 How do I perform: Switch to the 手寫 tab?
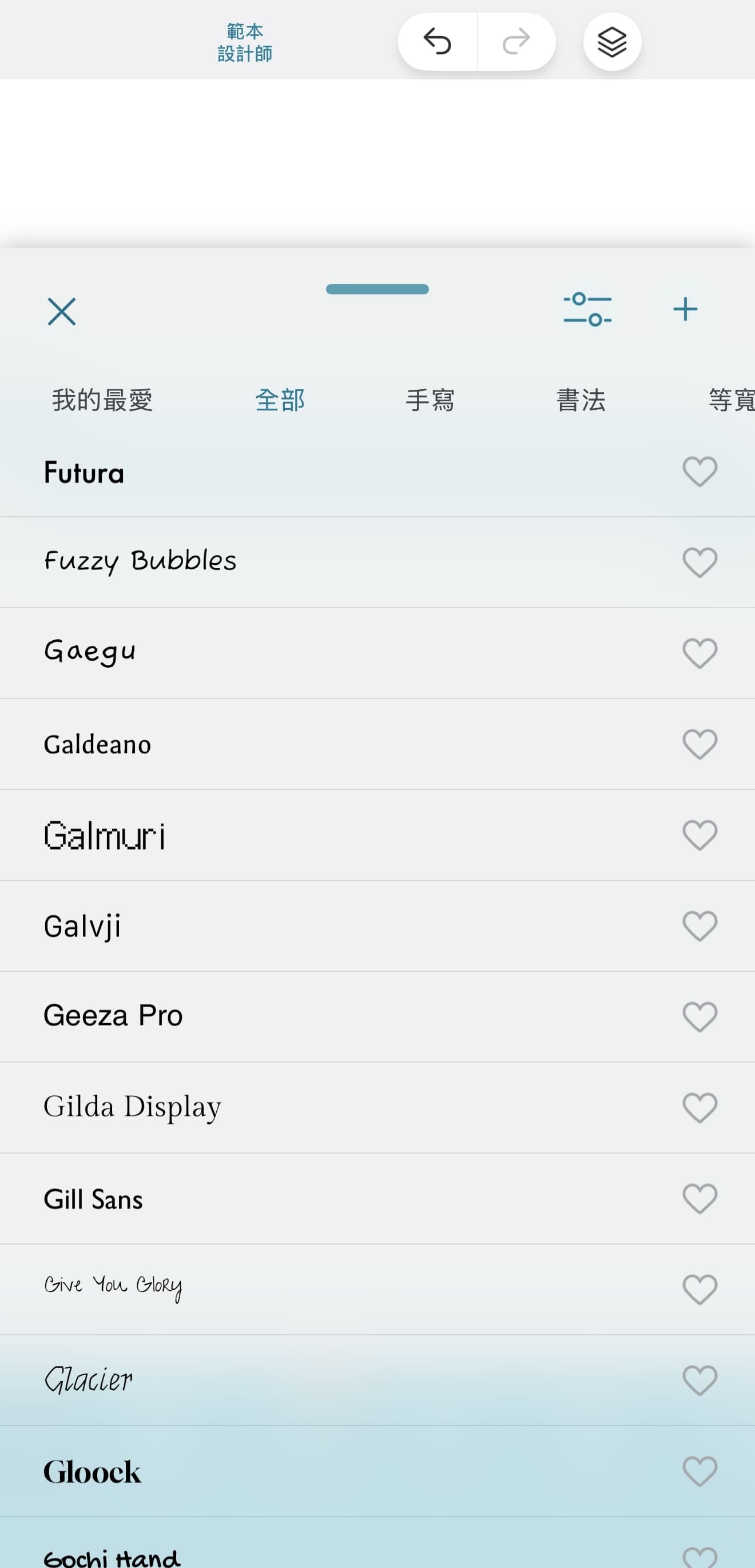tap(430, 400)
